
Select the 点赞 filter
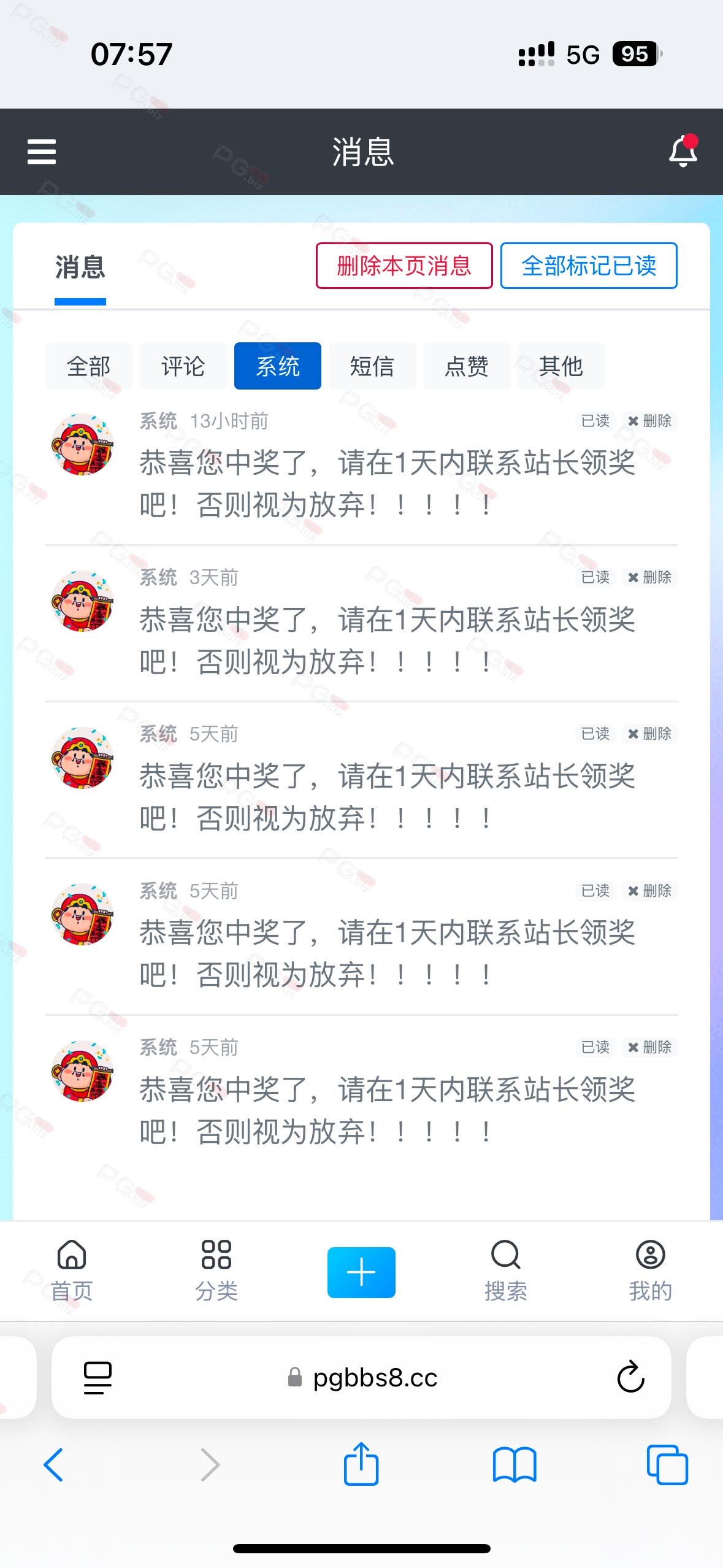(x=467, y=366)
